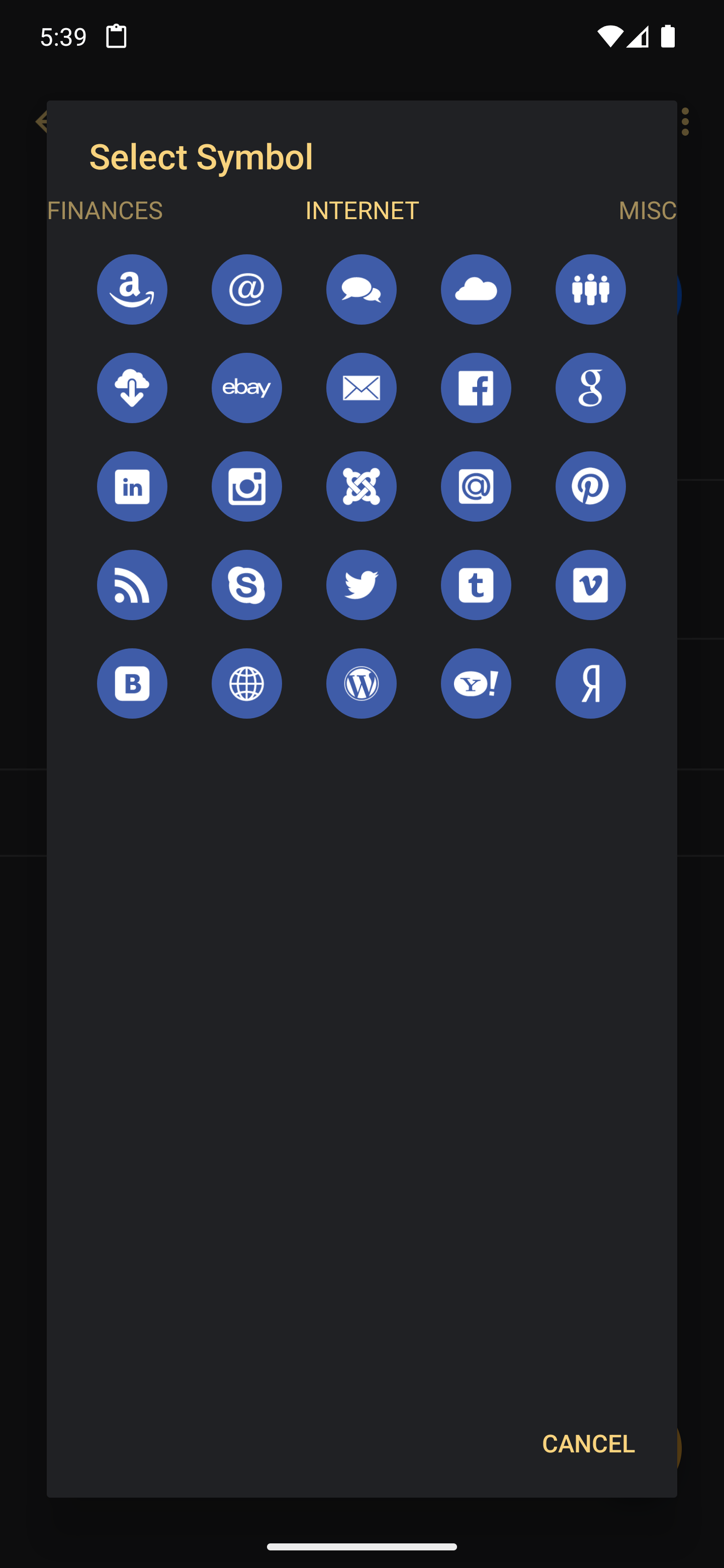
Task: Pick the LinkedIn symbol
Action: (x=132, y=486)
